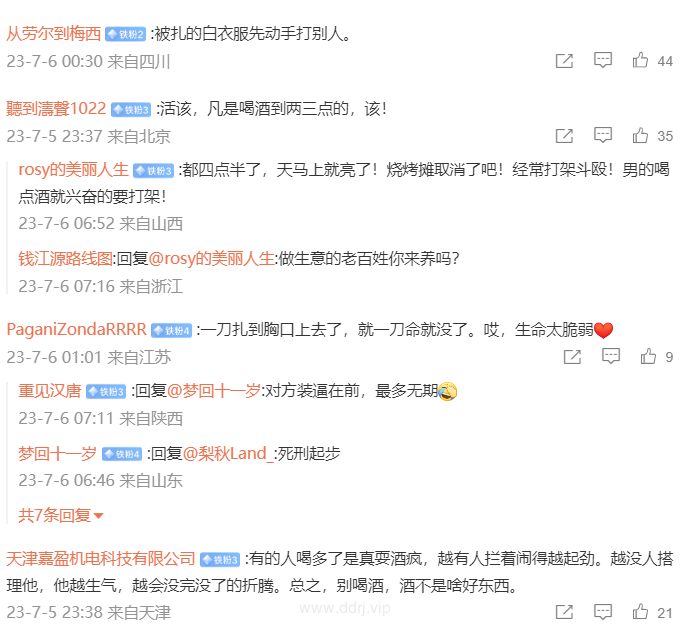686x628 pixels.
Task: Open profile of 天津嘉盈机电科技有限公司
Action: pyautogui.click(x=100, y=557)
